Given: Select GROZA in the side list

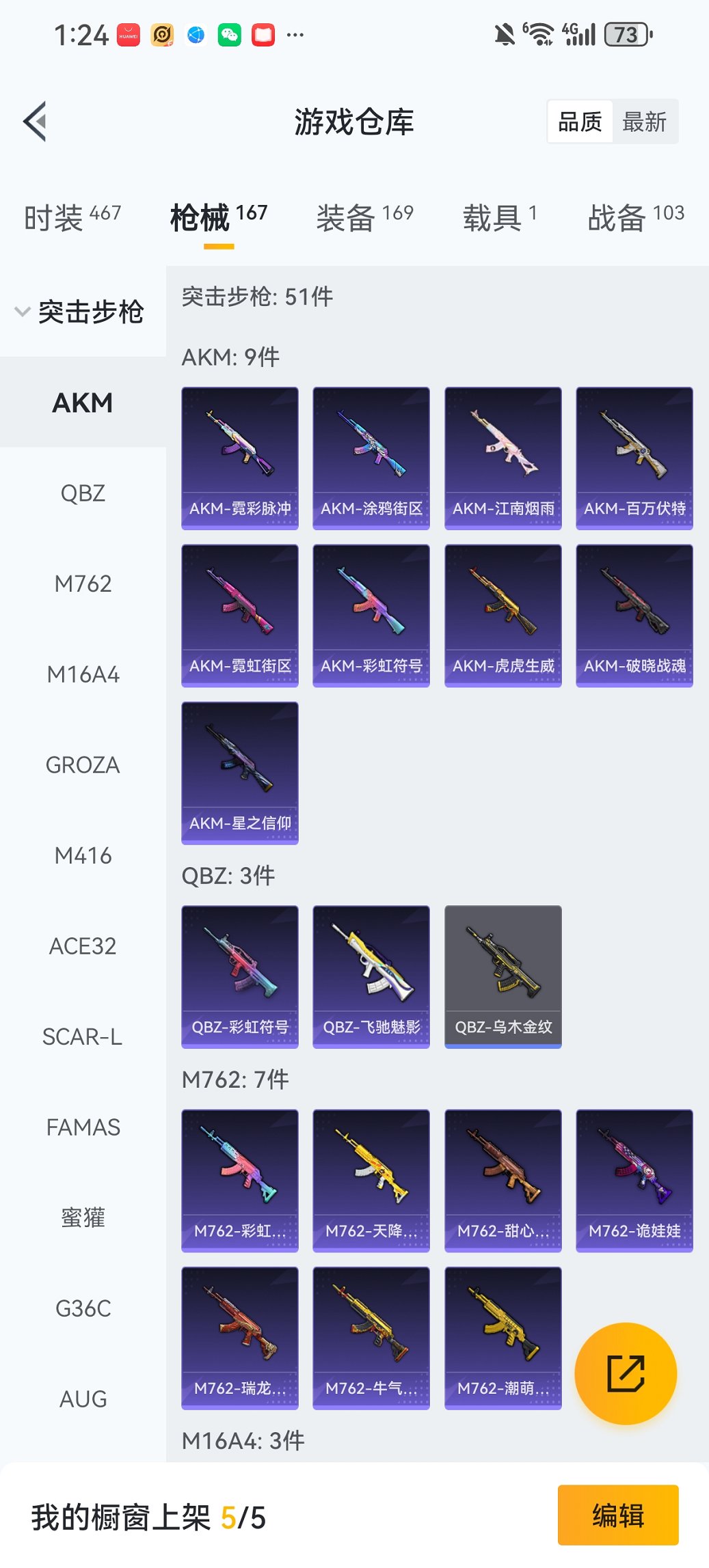Looking at the screenshot, I should (x=83, y=765).
